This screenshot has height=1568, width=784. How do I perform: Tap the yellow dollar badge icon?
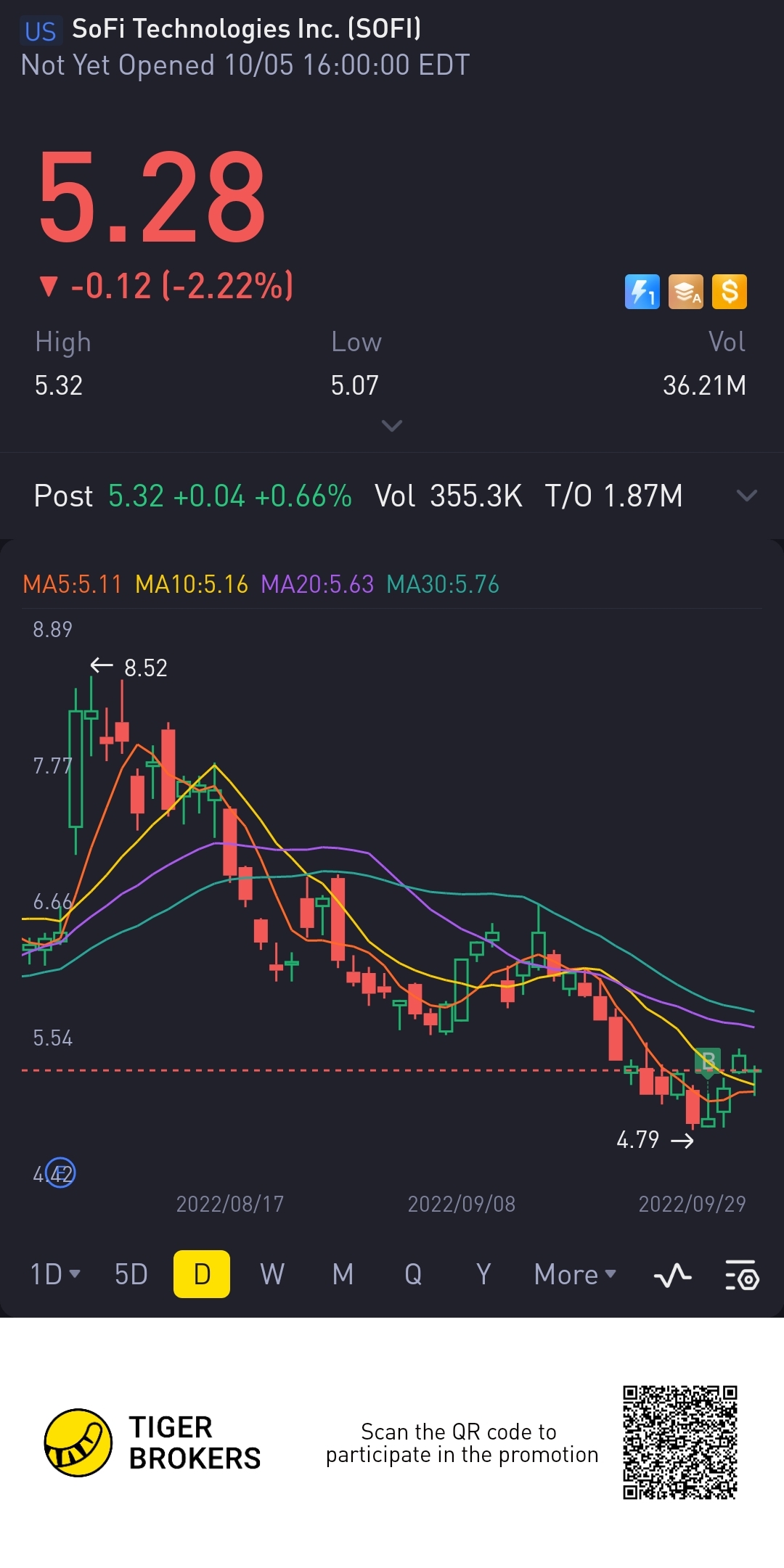coord(730,292)
